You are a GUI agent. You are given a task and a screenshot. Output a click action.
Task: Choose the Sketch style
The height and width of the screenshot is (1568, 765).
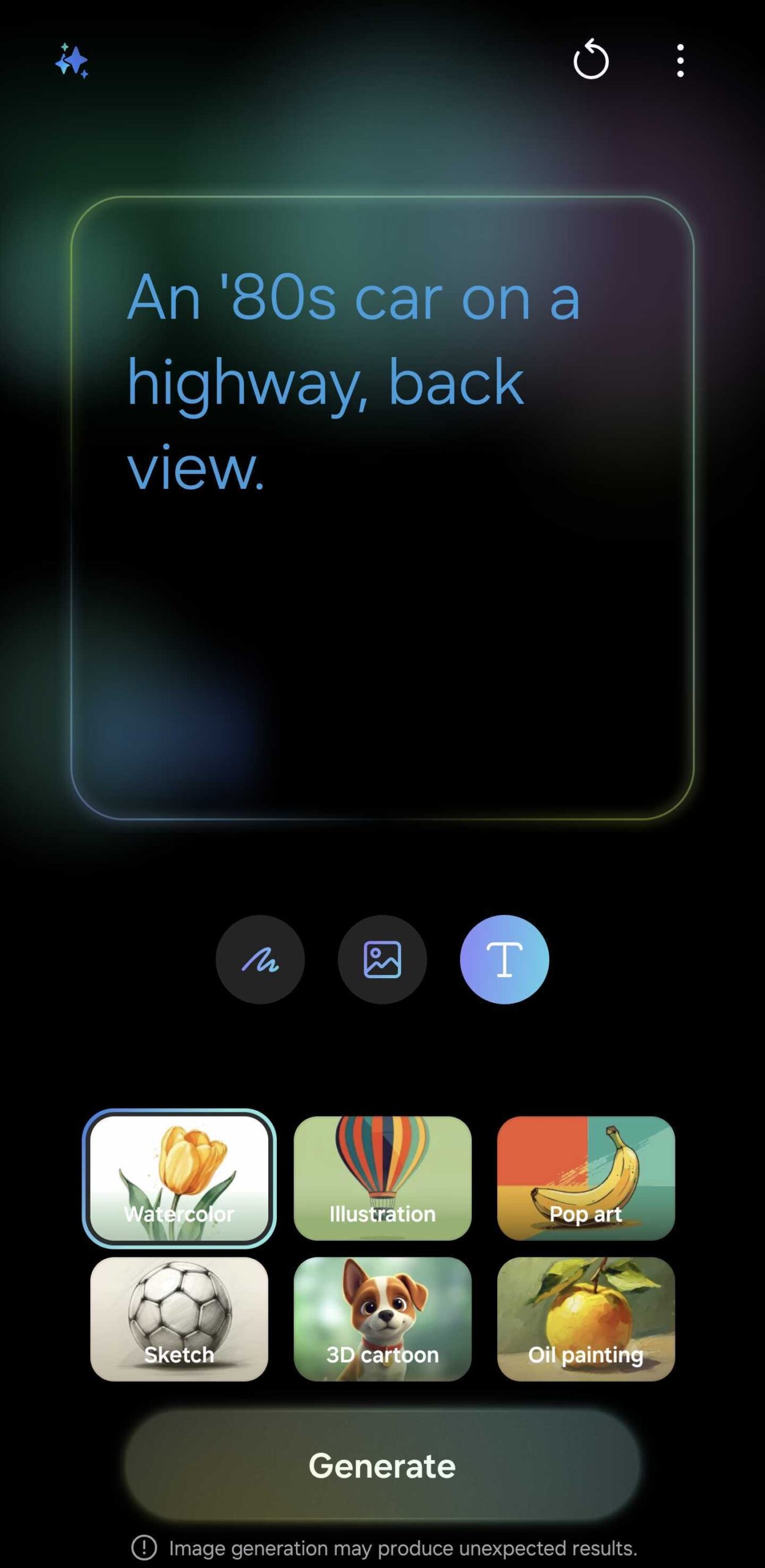[179, 1319]
